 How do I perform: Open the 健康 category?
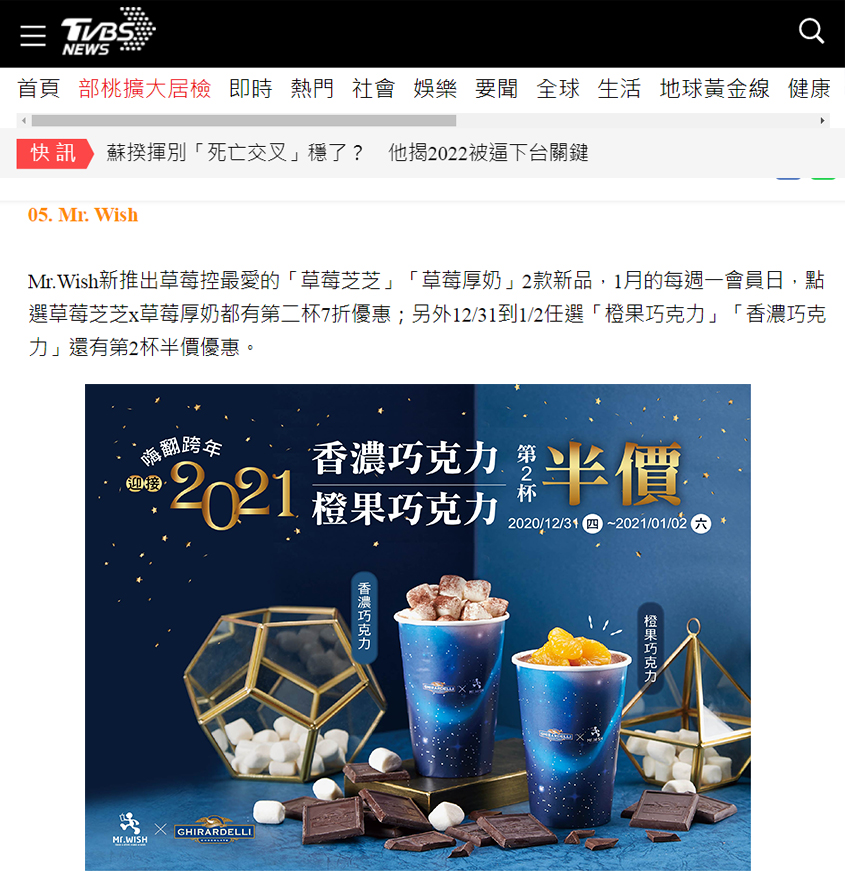point(809,89)
